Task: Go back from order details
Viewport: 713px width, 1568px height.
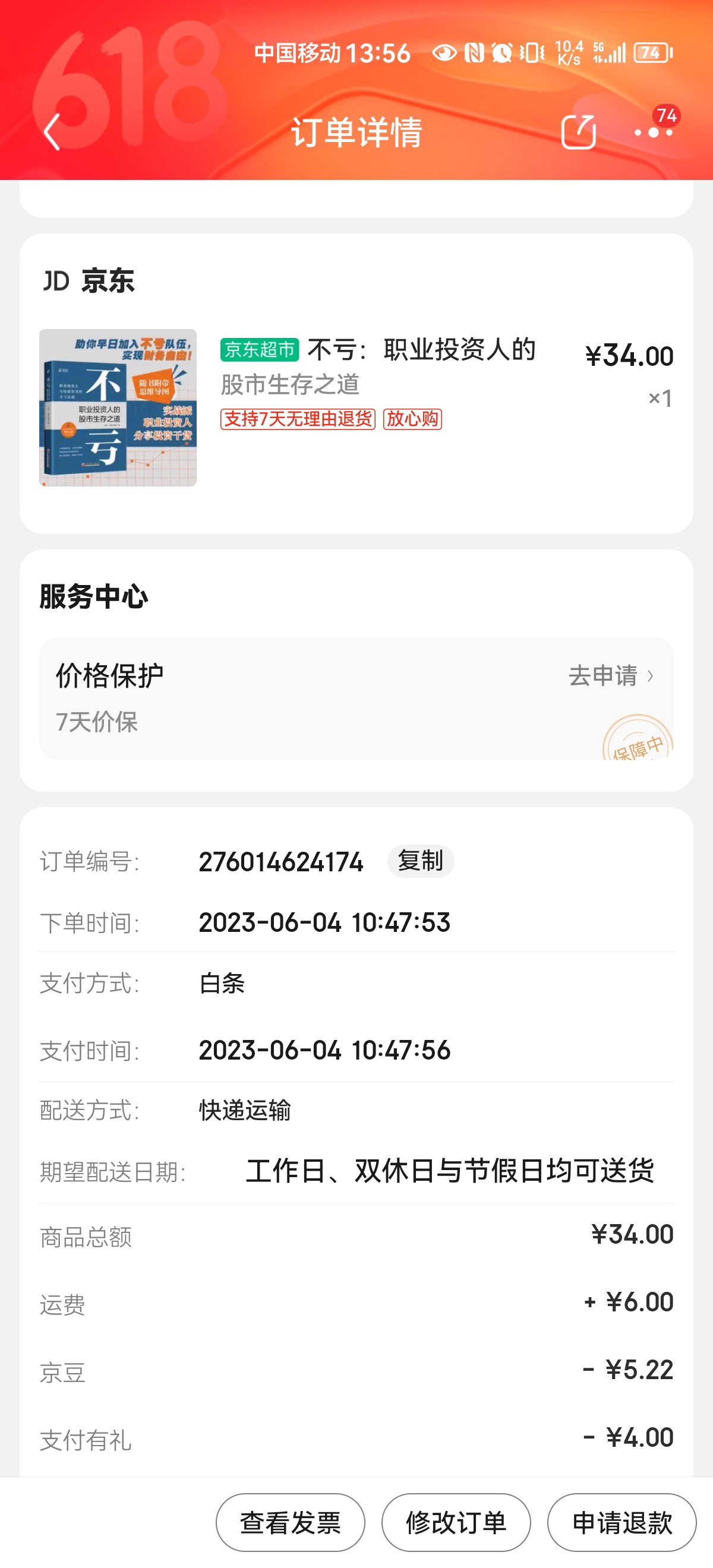Action: (52, 131)
